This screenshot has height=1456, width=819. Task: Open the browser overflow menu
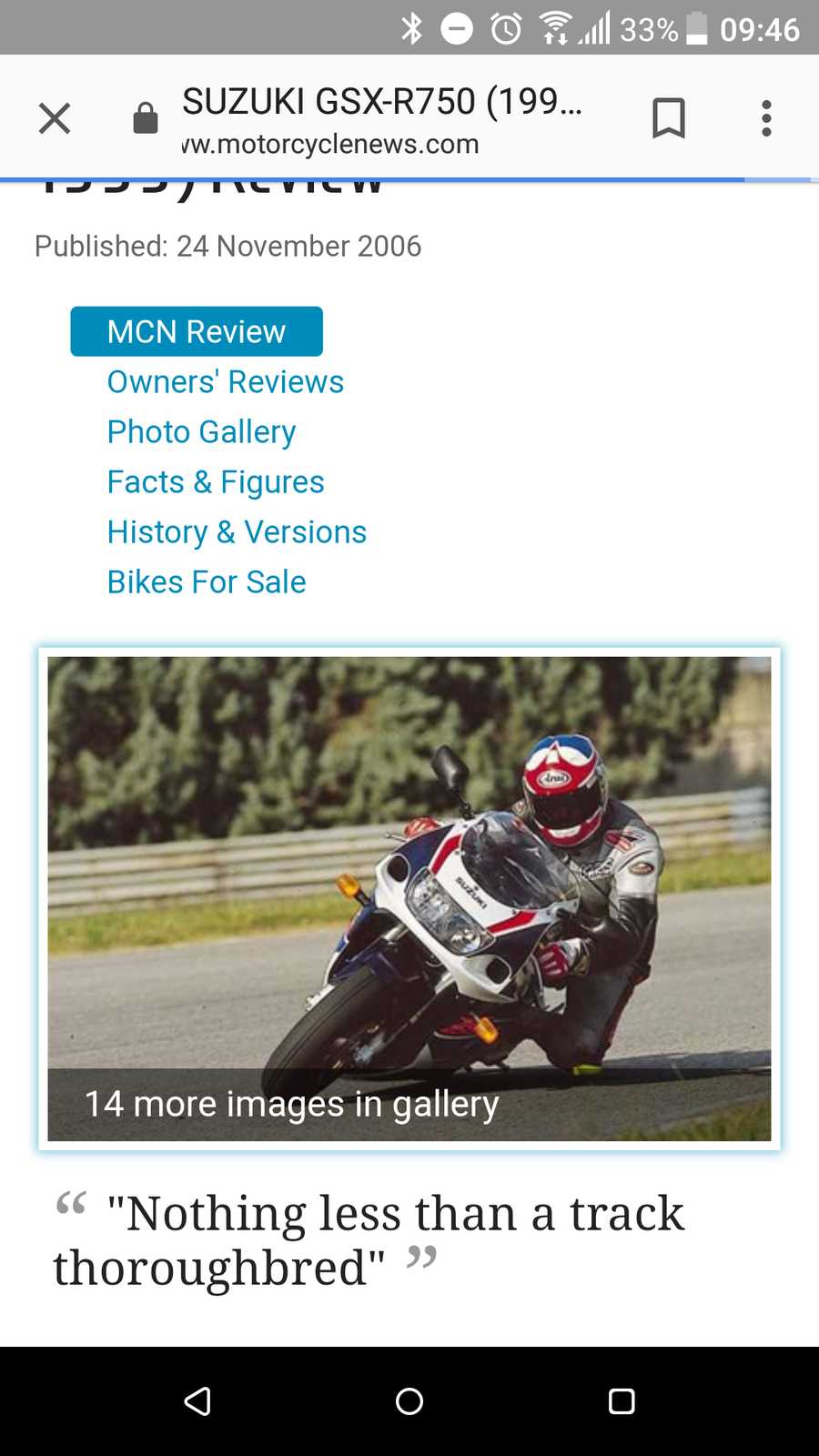766,118
